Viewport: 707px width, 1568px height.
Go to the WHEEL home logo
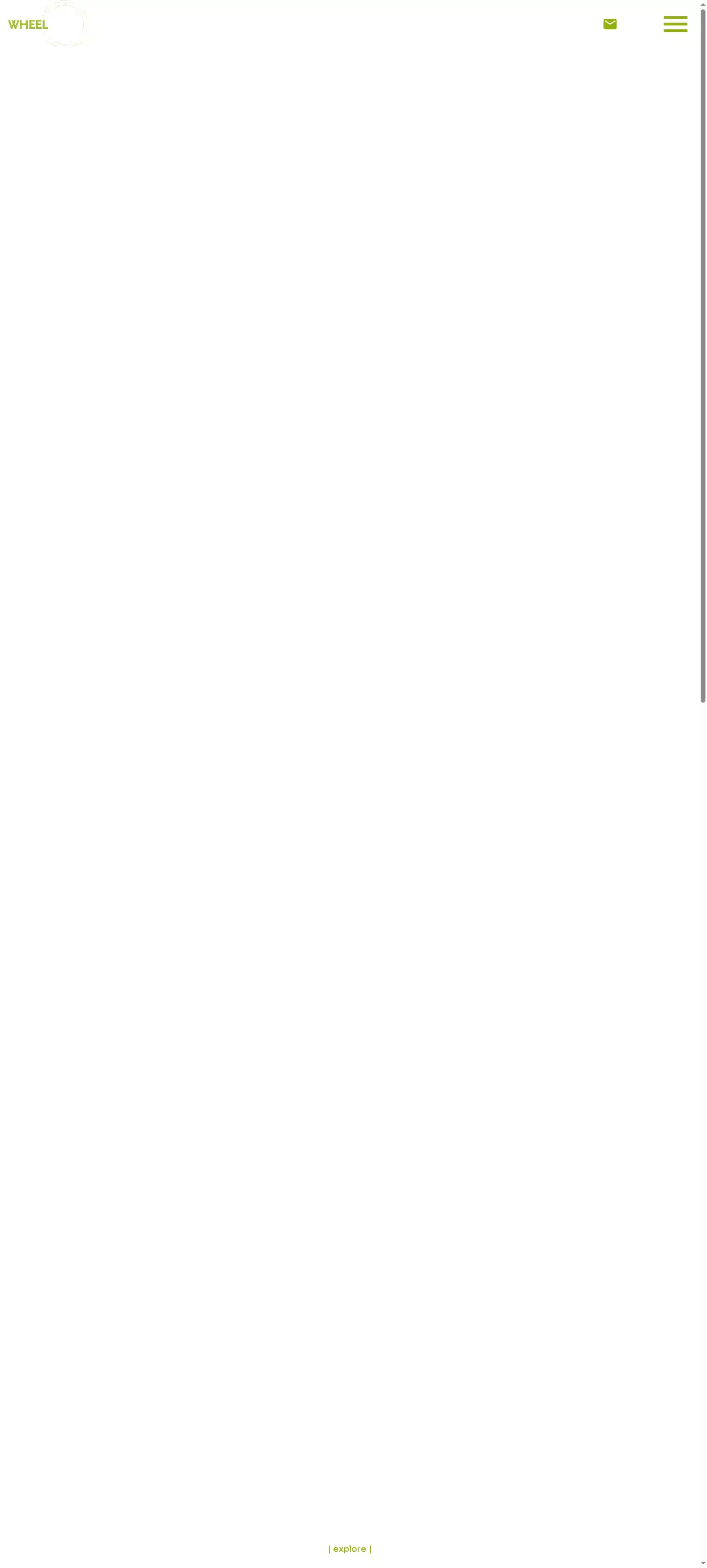point(28,25)
